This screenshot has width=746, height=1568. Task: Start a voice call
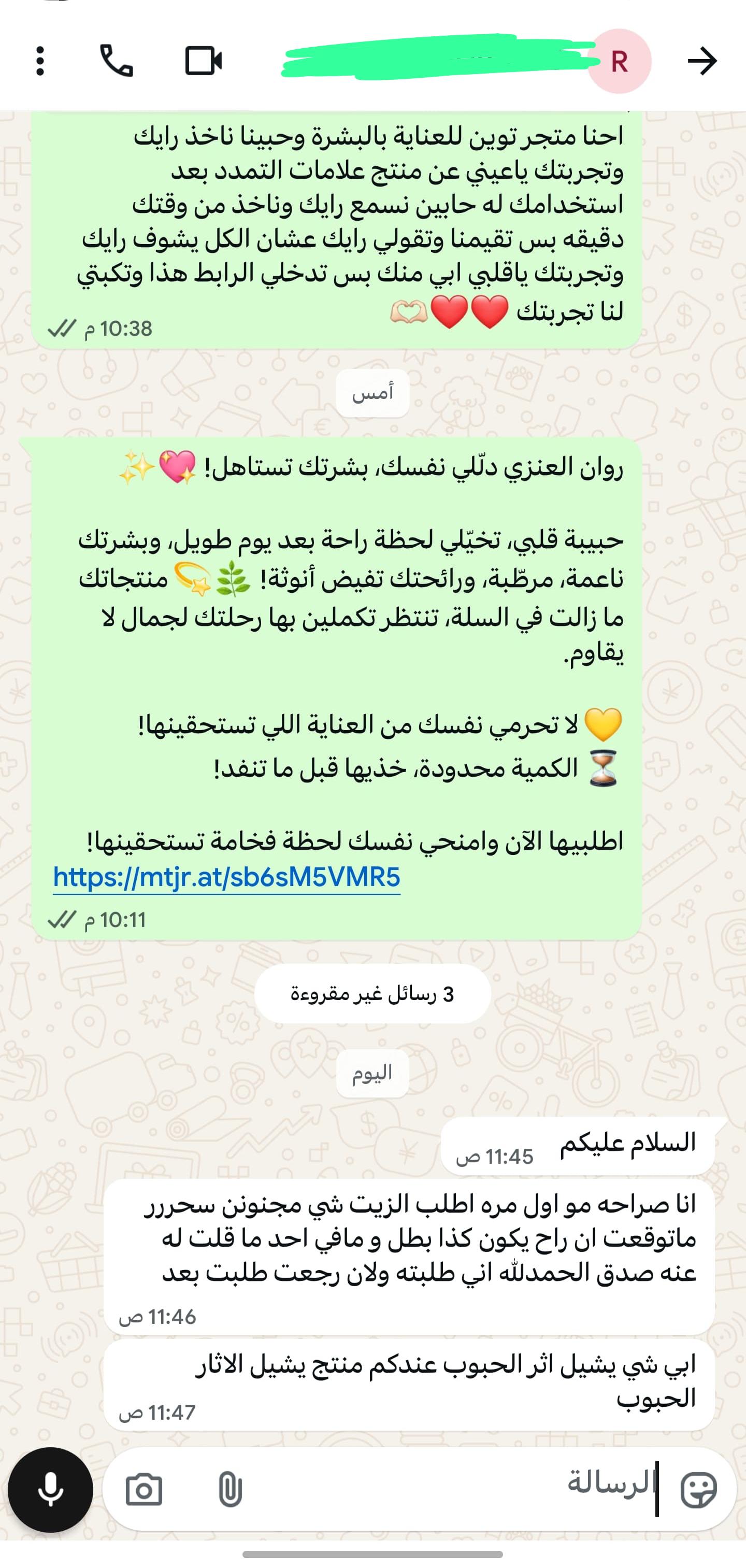[116, 61]
